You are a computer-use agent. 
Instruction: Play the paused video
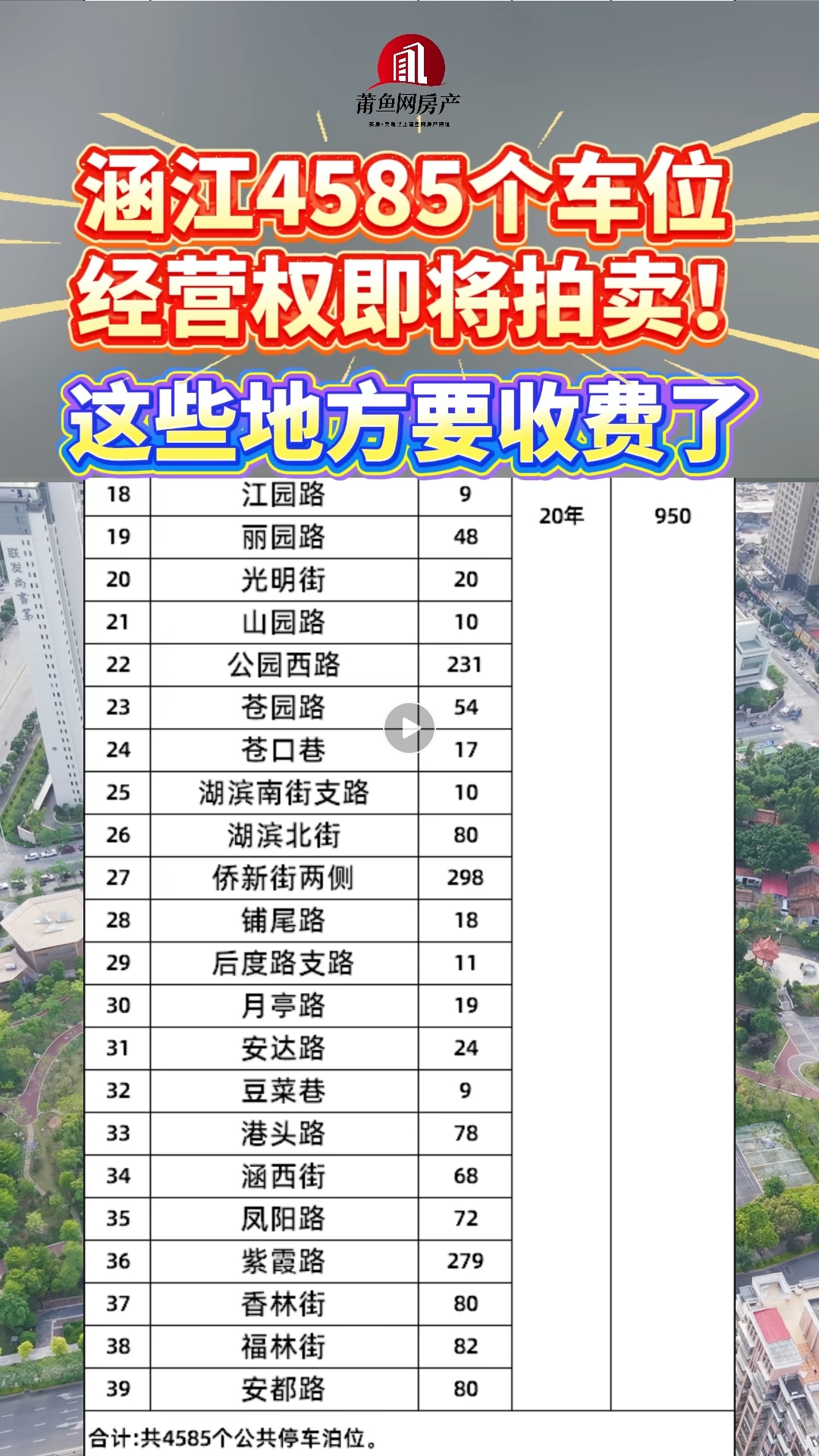[x=409, y=729]
